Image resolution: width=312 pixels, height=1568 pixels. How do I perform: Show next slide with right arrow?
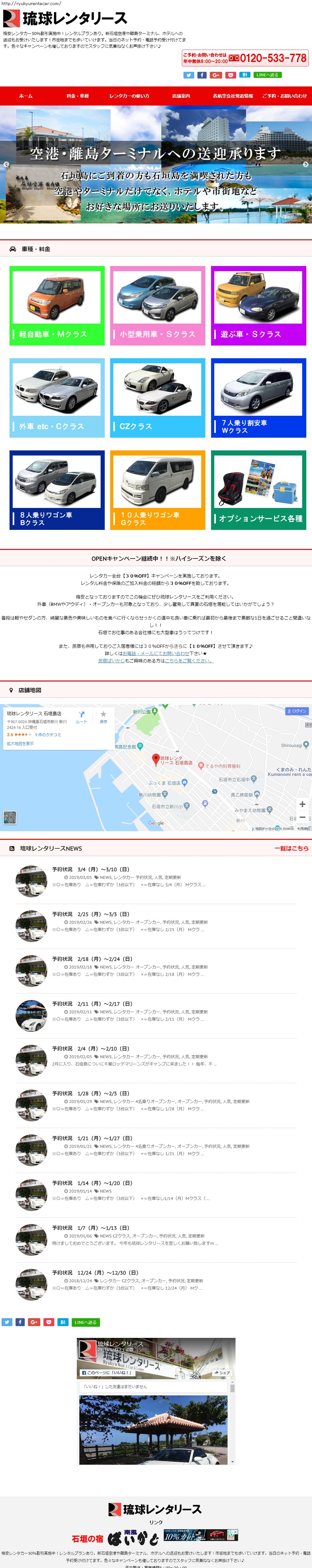305,164
